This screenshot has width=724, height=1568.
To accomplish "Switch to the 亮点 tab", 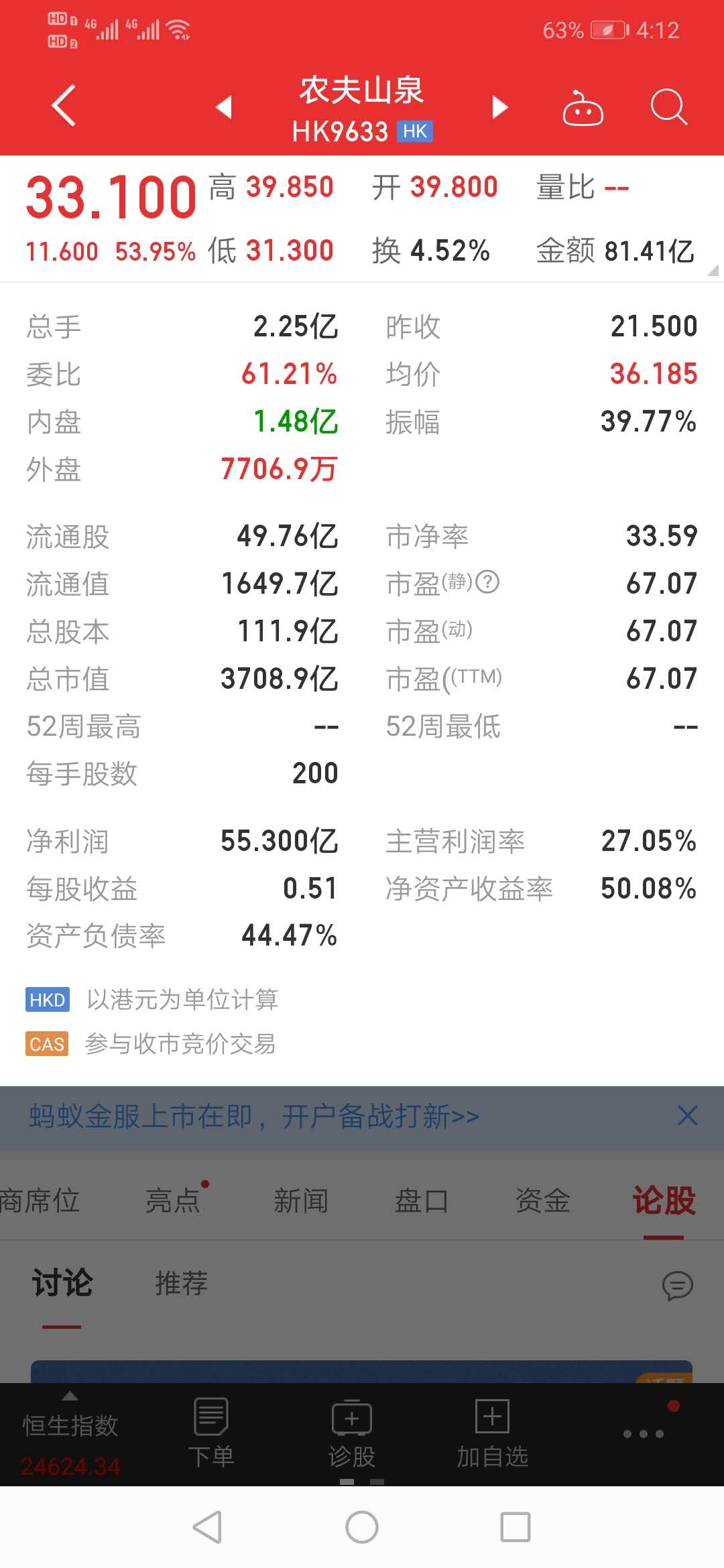I will tap(173, 1200).
